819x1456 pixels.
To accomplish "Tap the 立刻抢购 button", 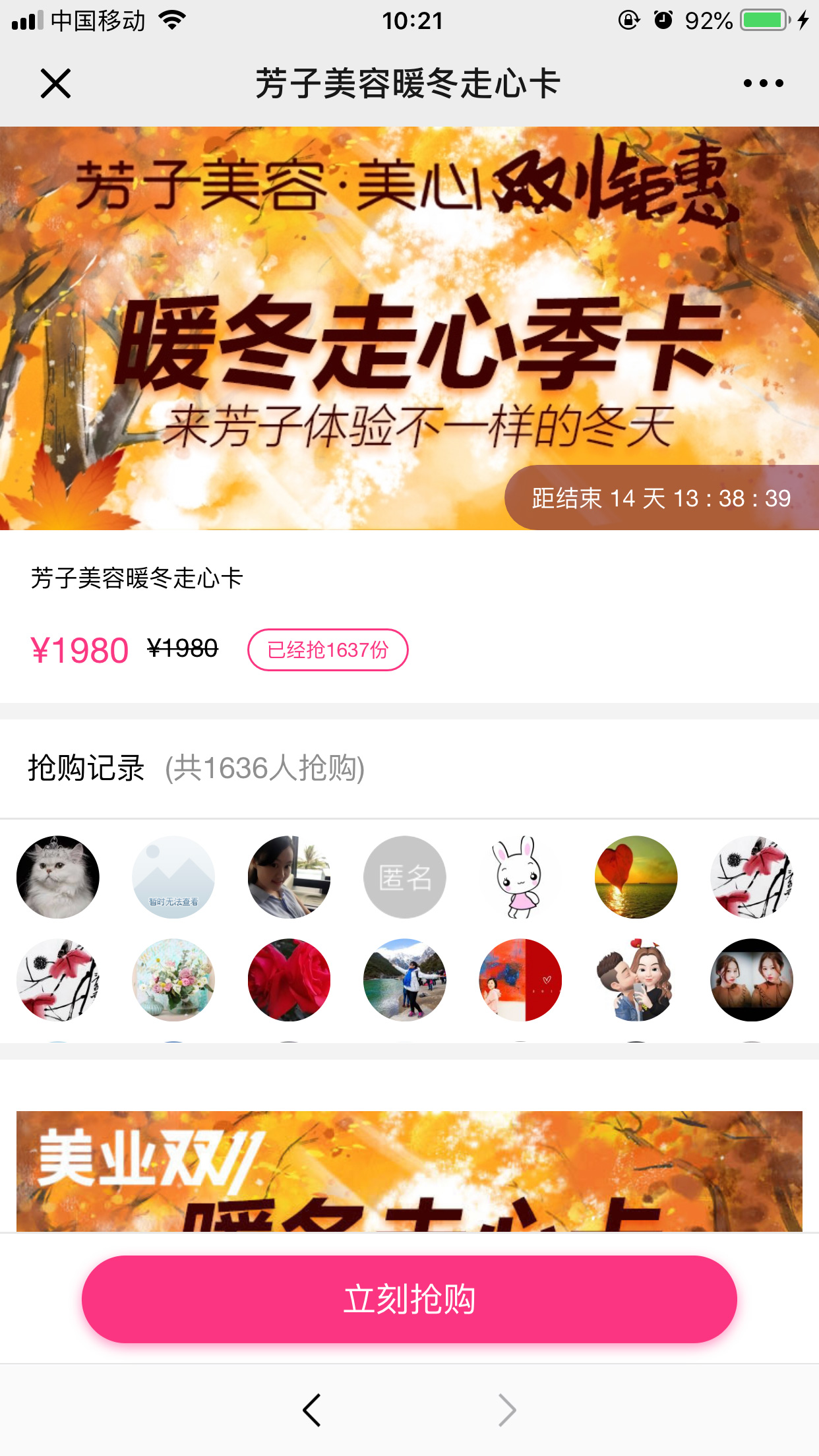I will pos(409,1299).
